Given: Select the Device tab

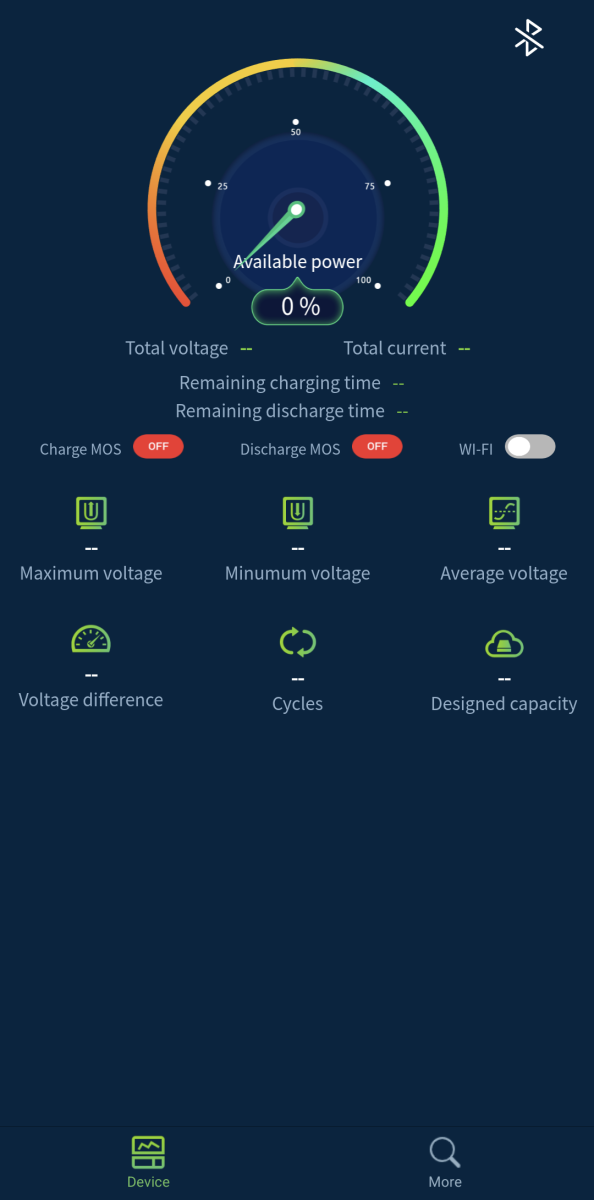Looking at the screenshot, I should (148, 1163).
